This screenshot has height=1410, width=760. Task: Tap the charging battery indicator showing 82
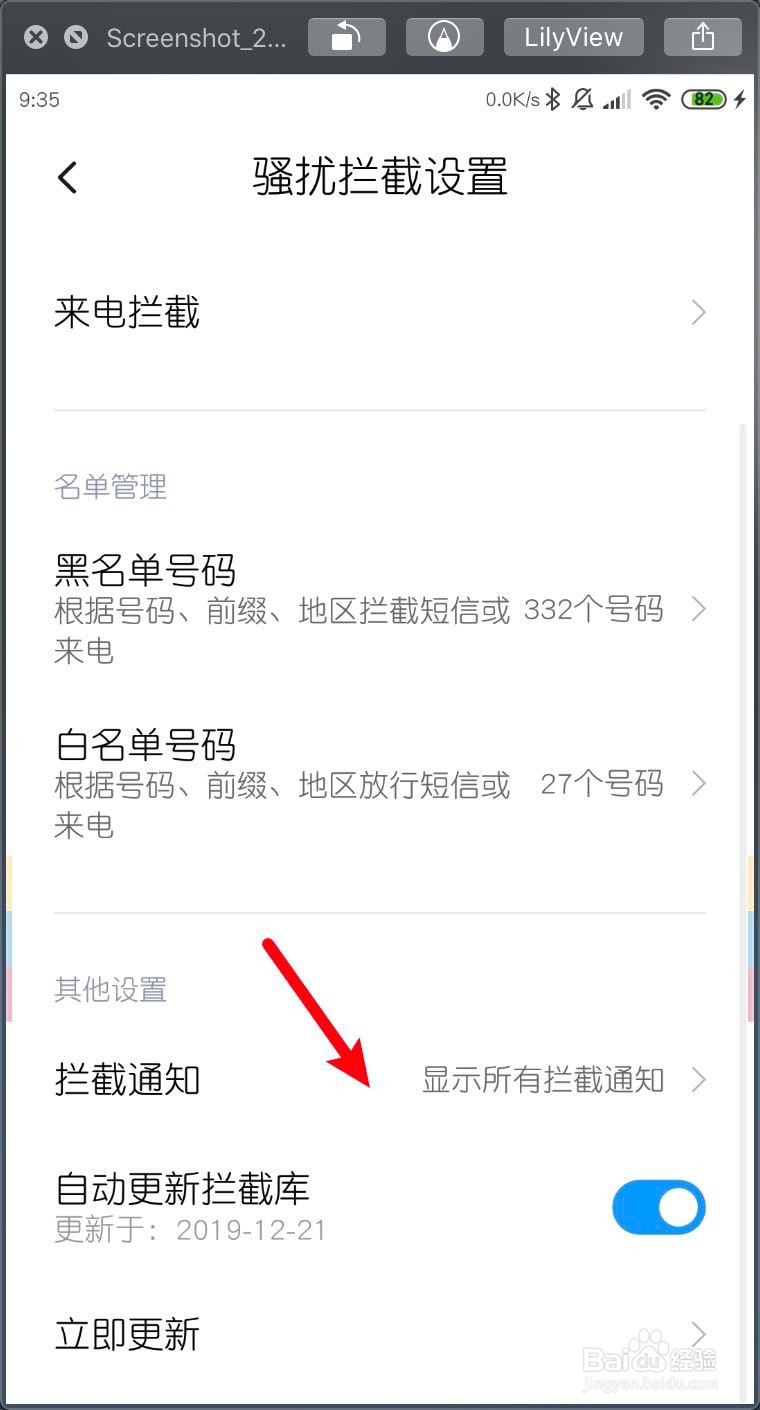[703, 100]
